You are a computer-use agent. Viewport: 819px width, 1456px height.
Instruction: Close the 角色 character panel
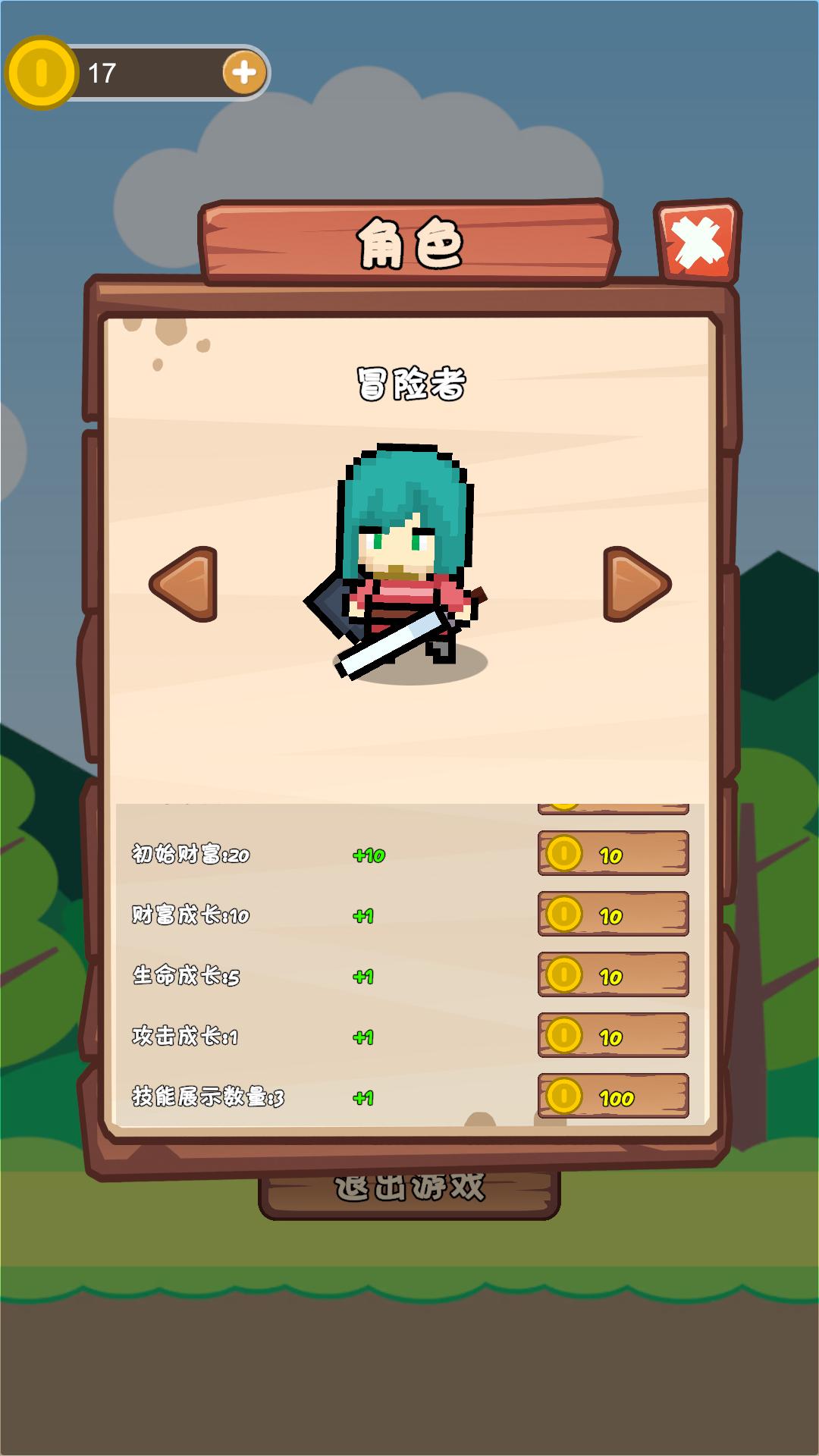click(698, 242)
